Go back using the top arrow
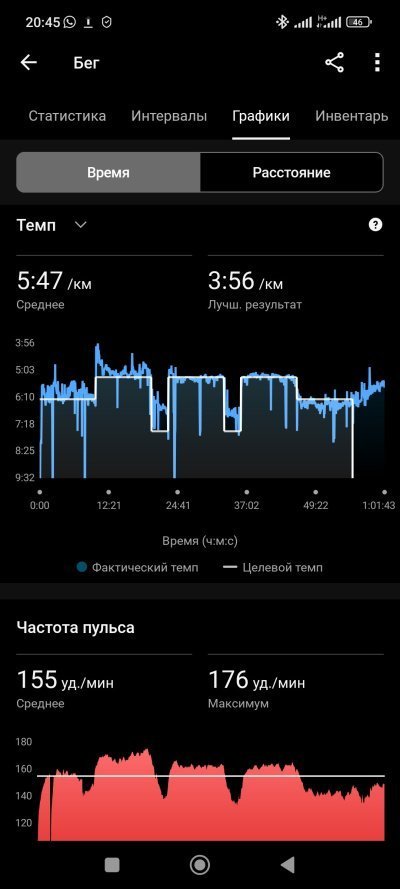400x889 pixels. [x=28, y=62]
